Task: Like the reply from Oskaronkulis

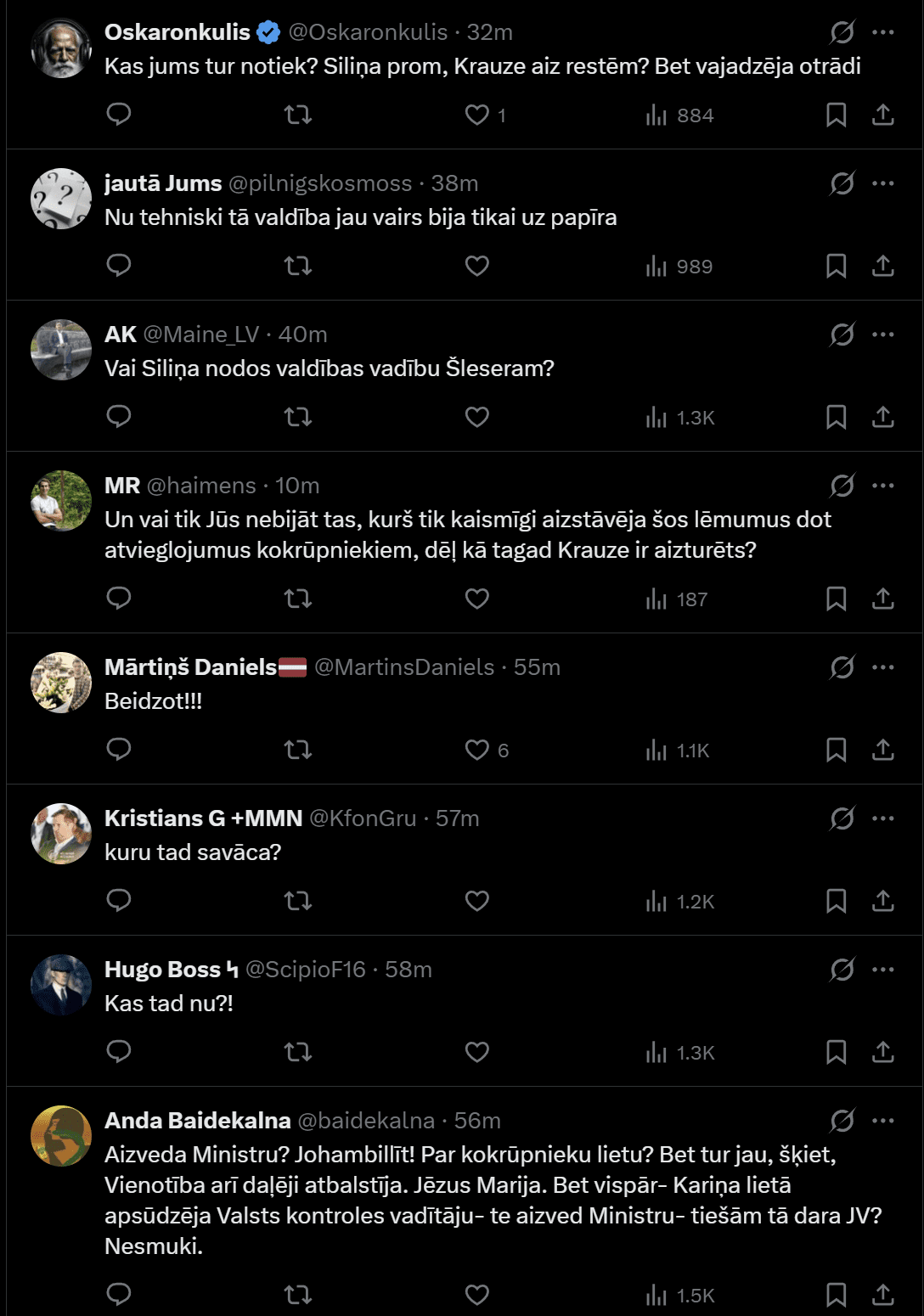Action: [x=477, y=115]
